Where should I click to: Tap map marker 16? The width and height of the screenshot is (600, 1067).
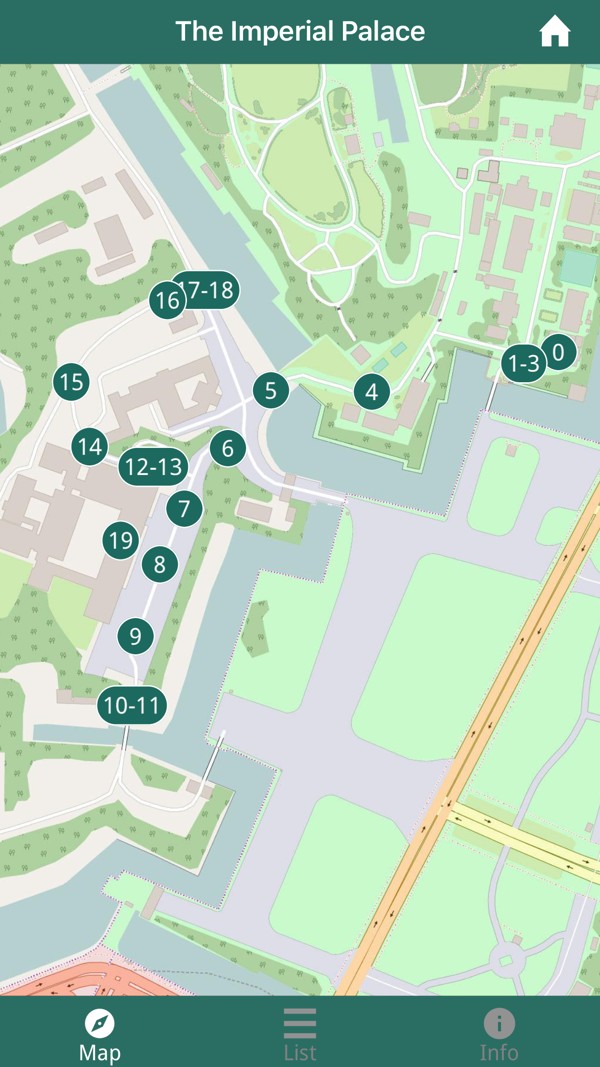[167, 300]
